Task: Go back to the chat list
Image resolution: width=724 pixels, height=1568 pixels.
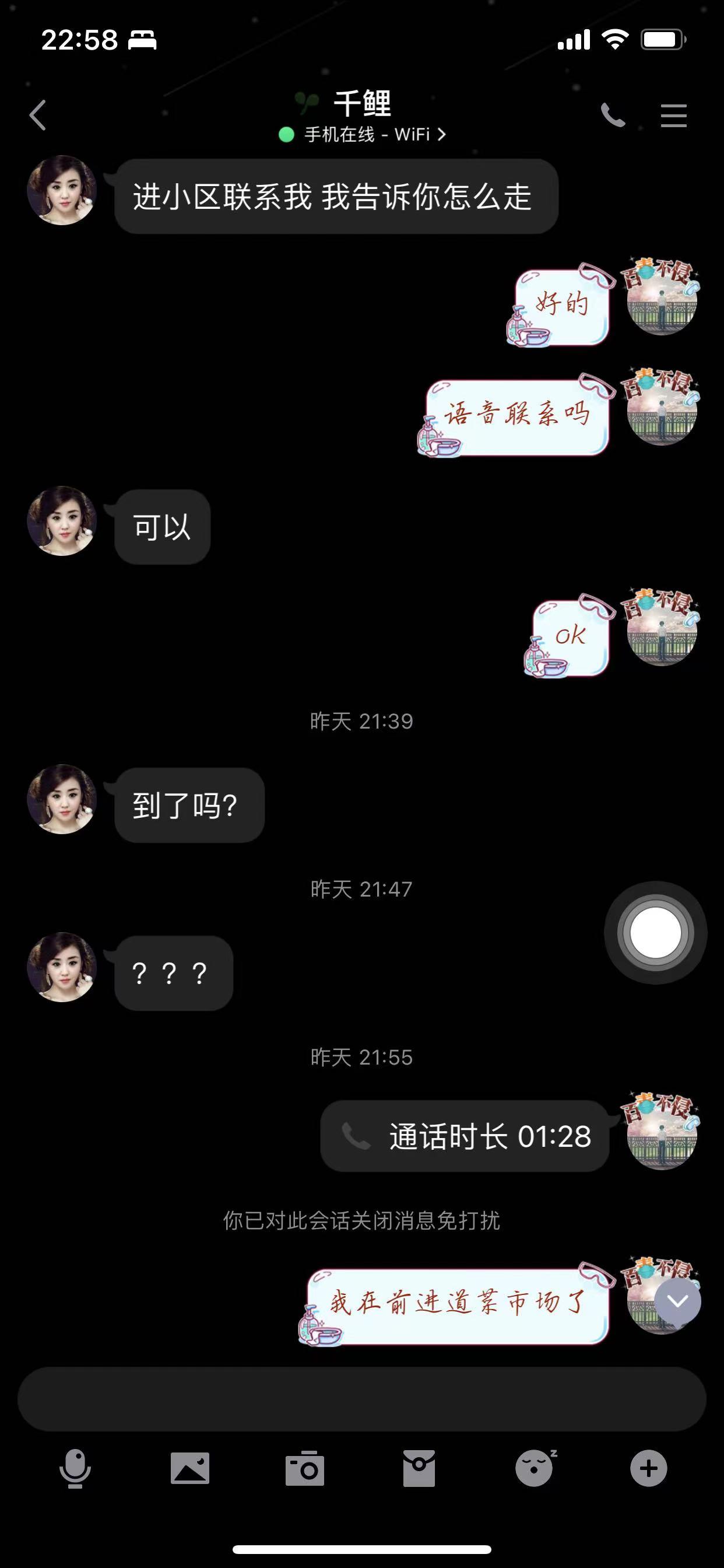Action: pos(38,115)
